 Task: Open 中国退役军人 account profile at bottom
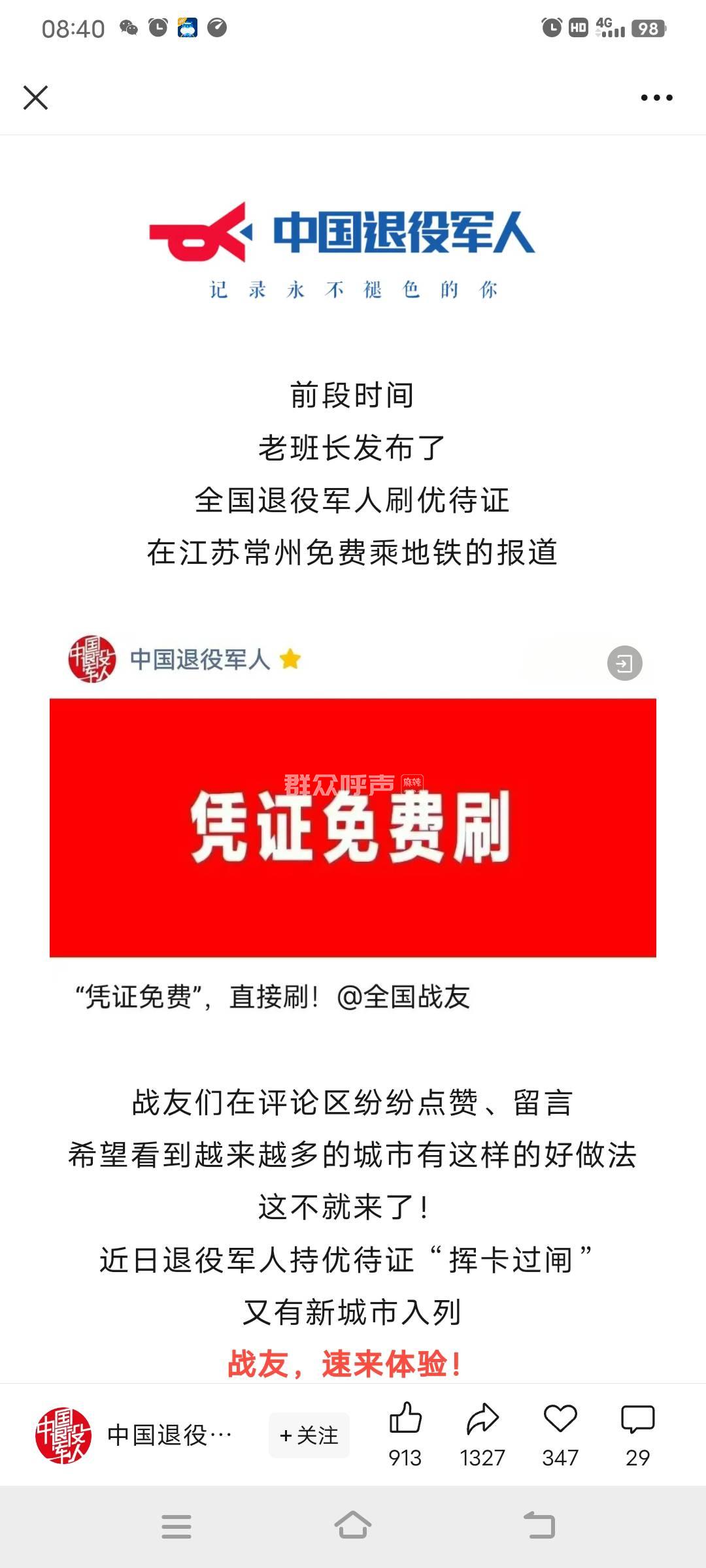click(63, 1435)
